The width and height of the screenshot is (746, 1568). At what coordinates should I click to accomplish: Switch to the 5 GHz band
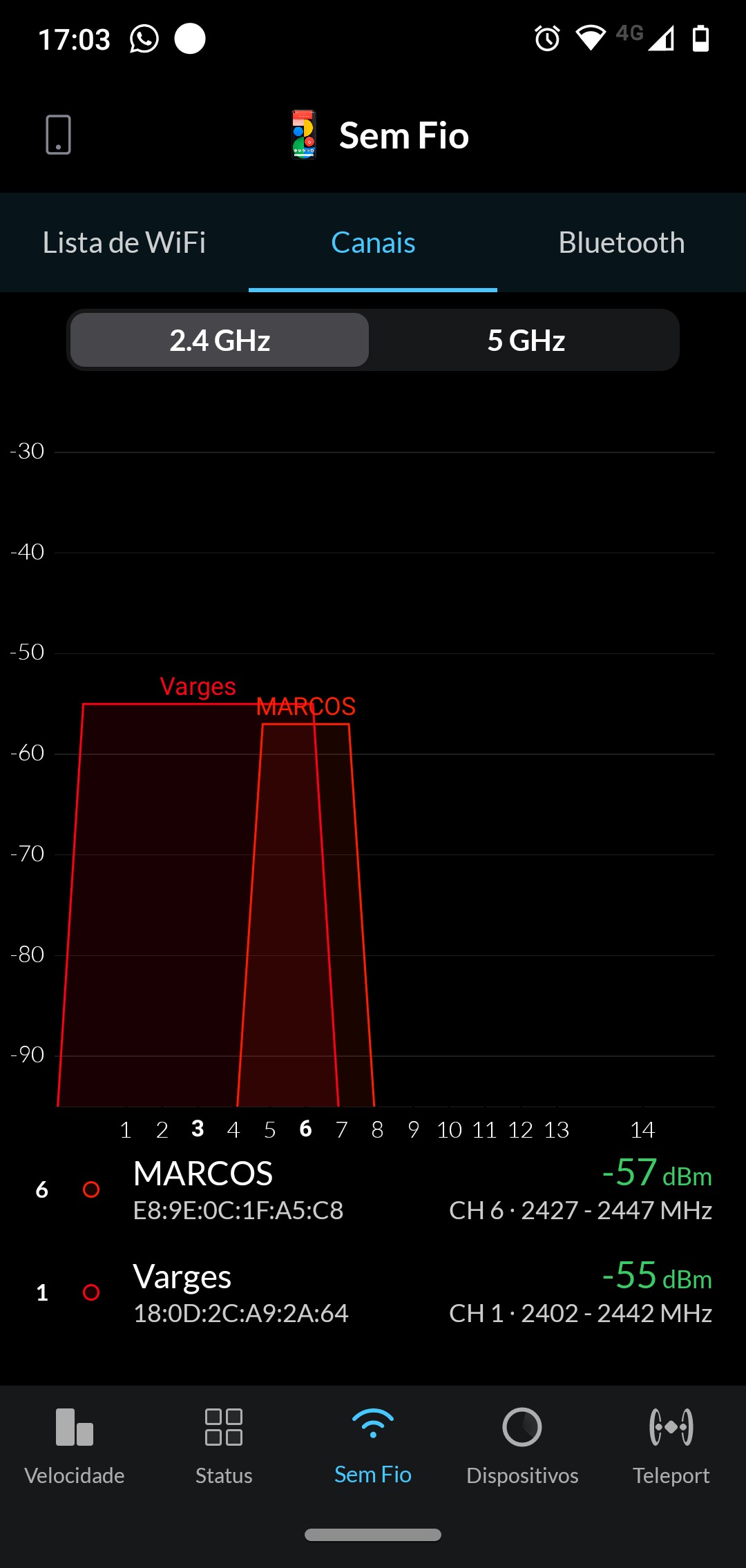(526, 341)
